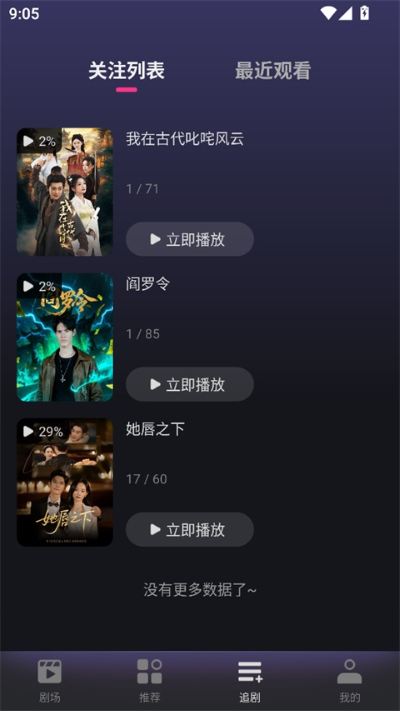Tap 立即播放 for 阎罗令
The width and height of the screenshot is (400, 711).
point(190,384)
